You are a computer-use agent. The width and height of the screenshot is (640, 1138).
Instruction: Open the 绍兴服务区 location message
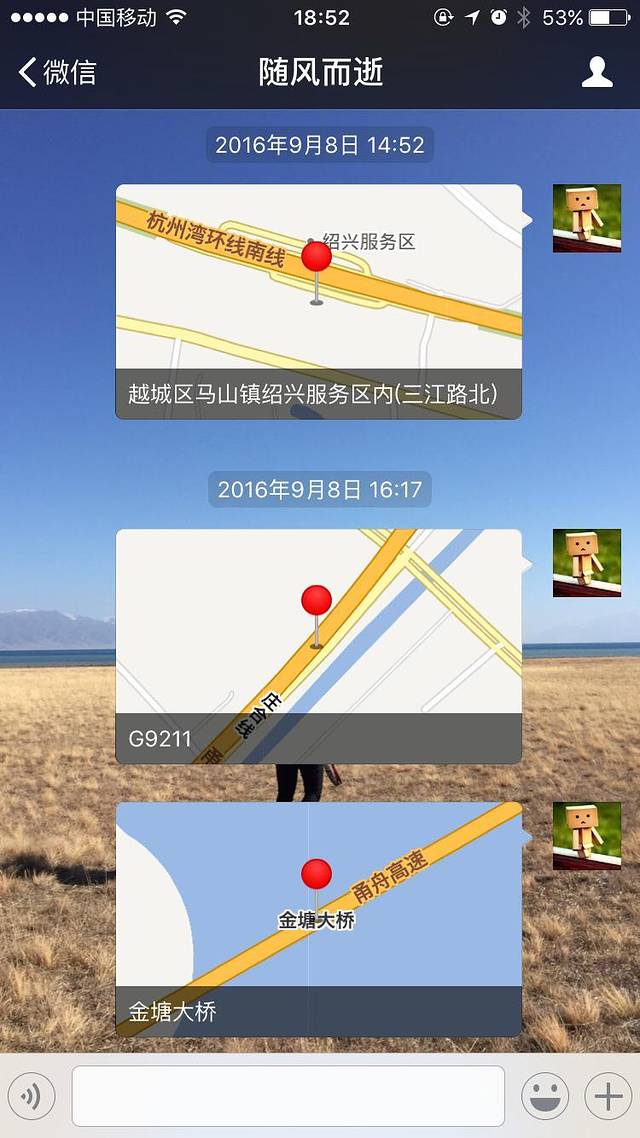click(x=318, y=300)
